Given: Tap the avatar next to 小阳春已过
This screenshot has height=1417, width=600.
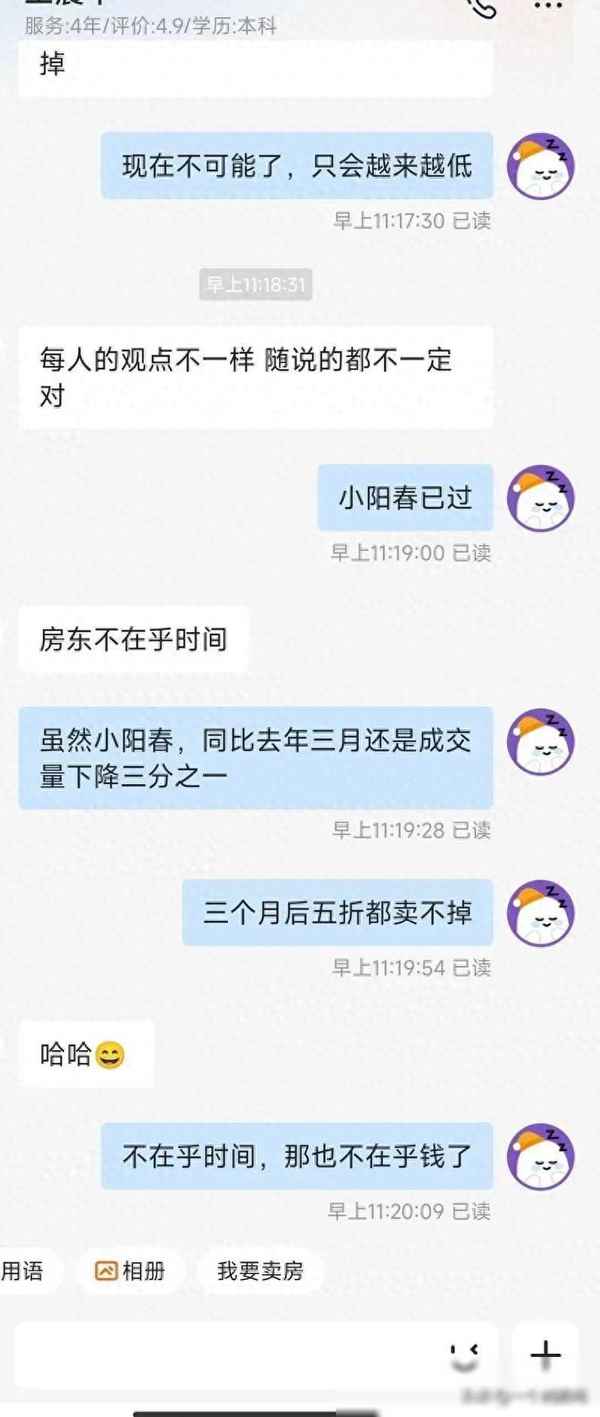Looking at the screenshot, I should click(540, 497).
